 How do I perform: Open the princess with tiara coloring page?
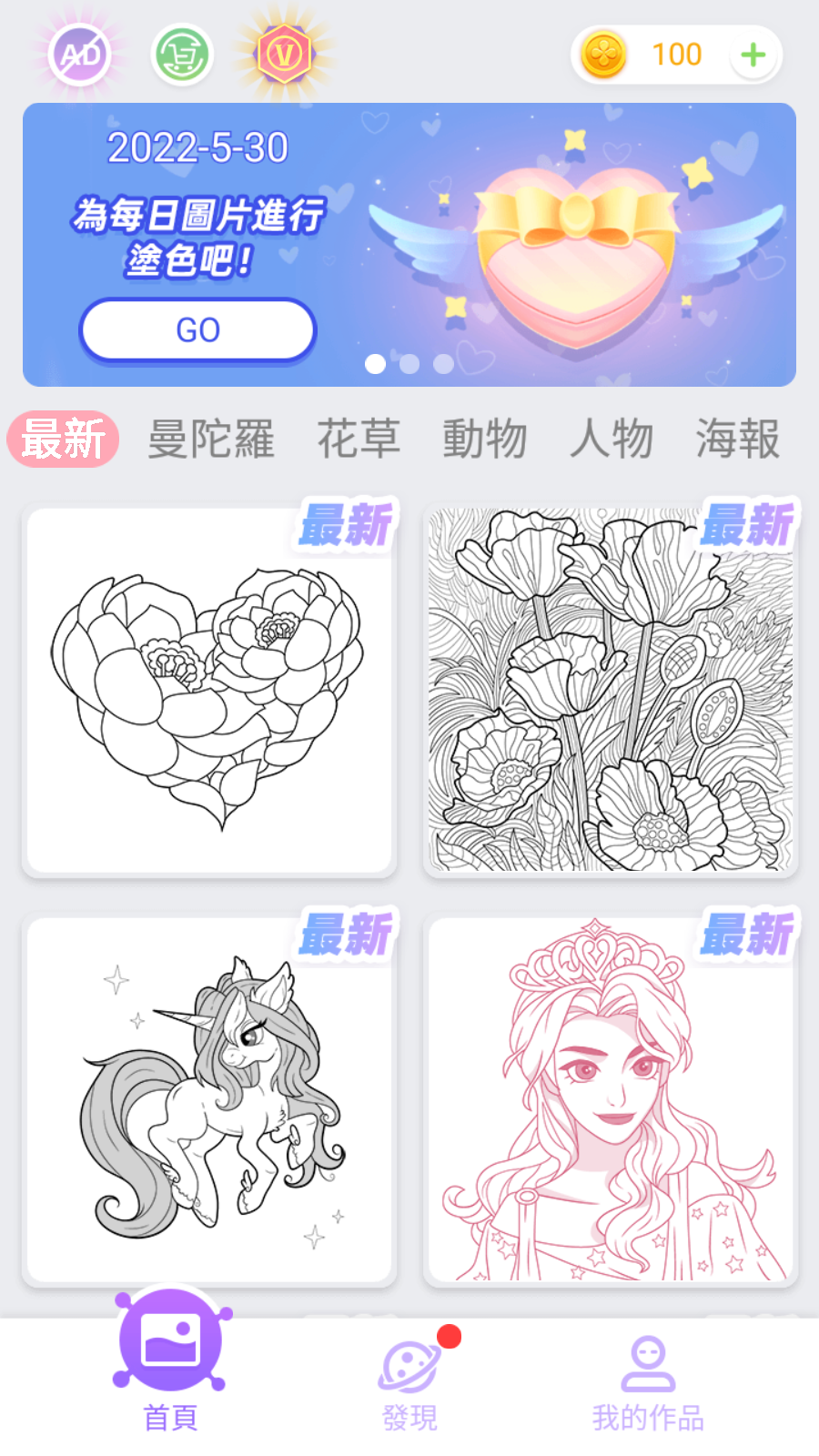point(610,1099)
